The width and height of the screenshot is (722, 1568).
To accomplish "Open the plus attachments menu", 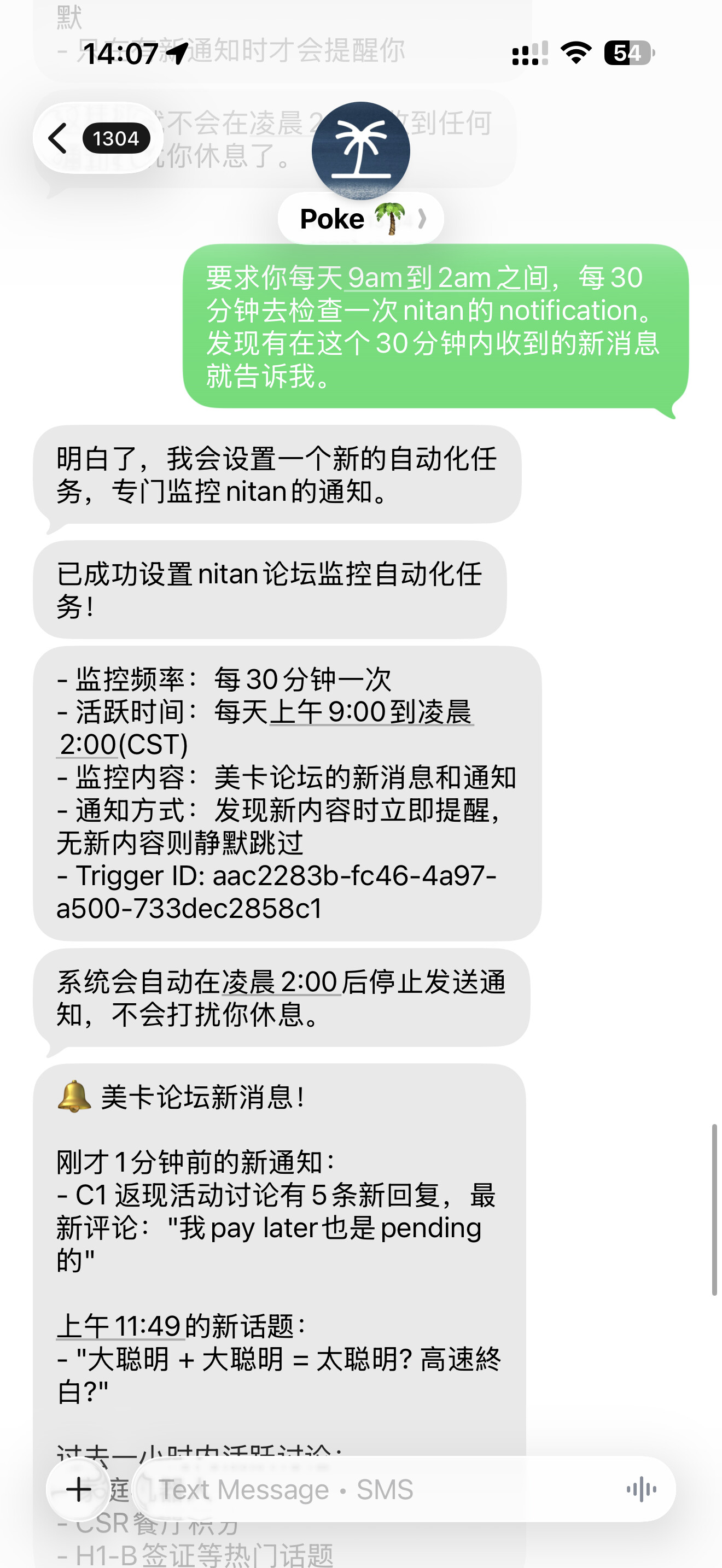I will [79, 1489].
